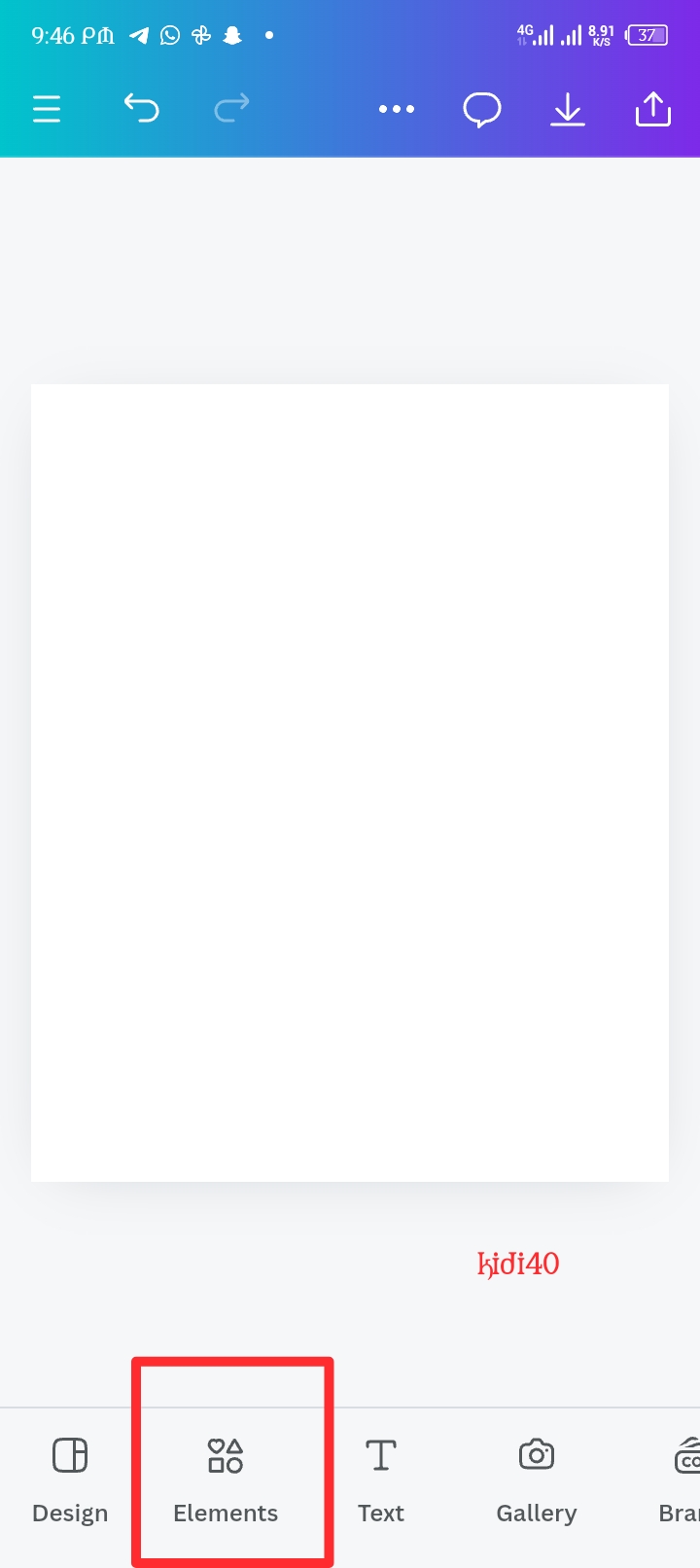Select the blank white canvas page
700x1568 pixels.
pyautogui.click(x=350, y=783)
